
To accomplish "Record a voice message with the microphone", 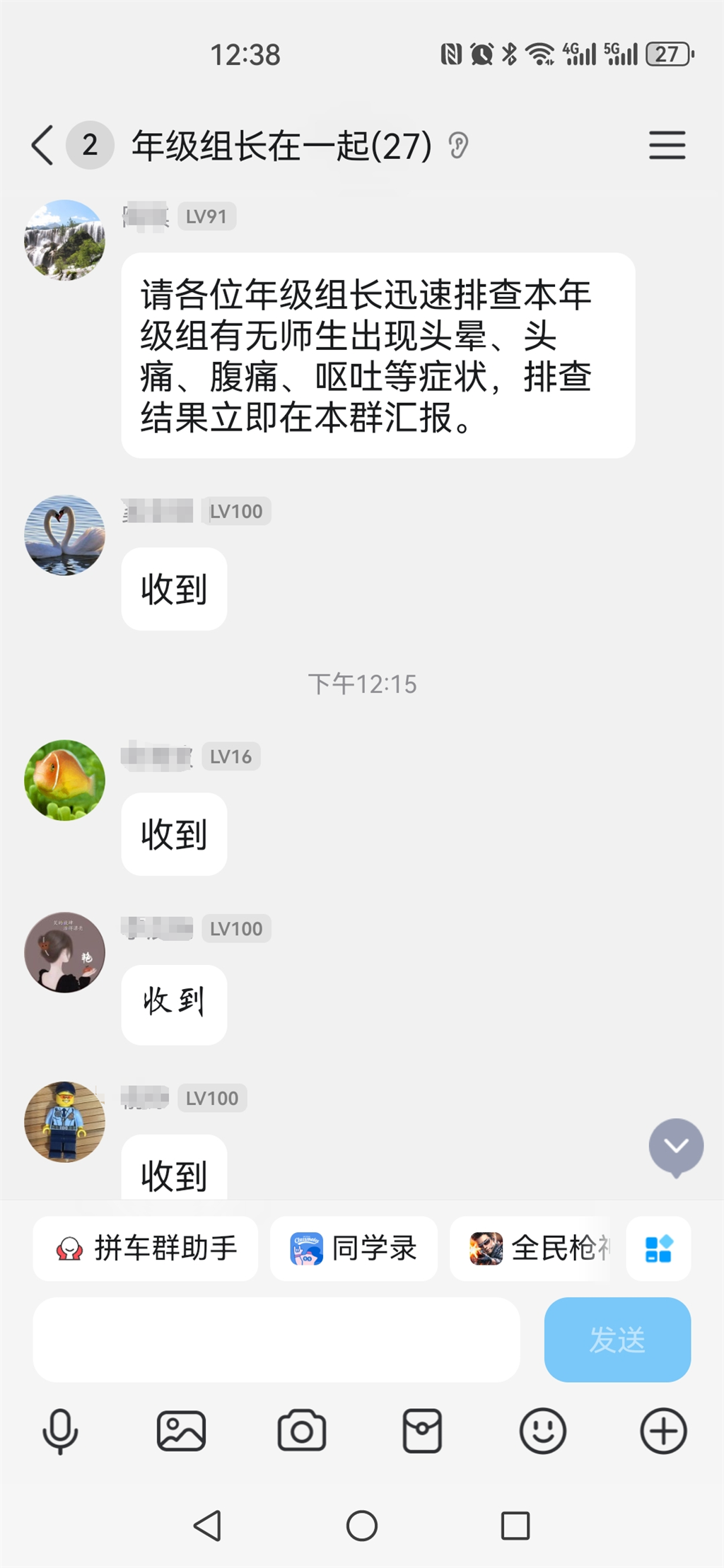I will 61,1431.
